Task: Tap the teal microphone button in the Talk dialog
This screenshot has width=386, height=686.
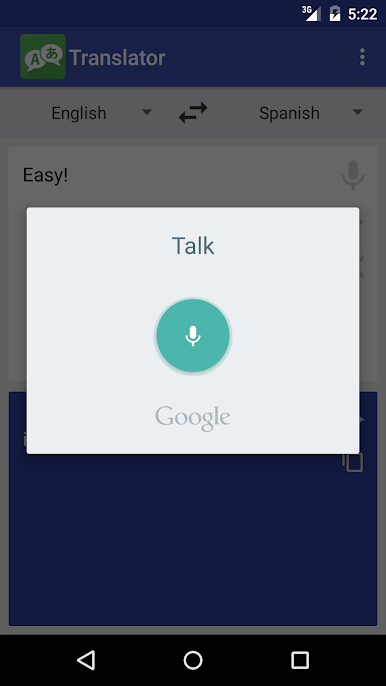Action: point(193,336)
